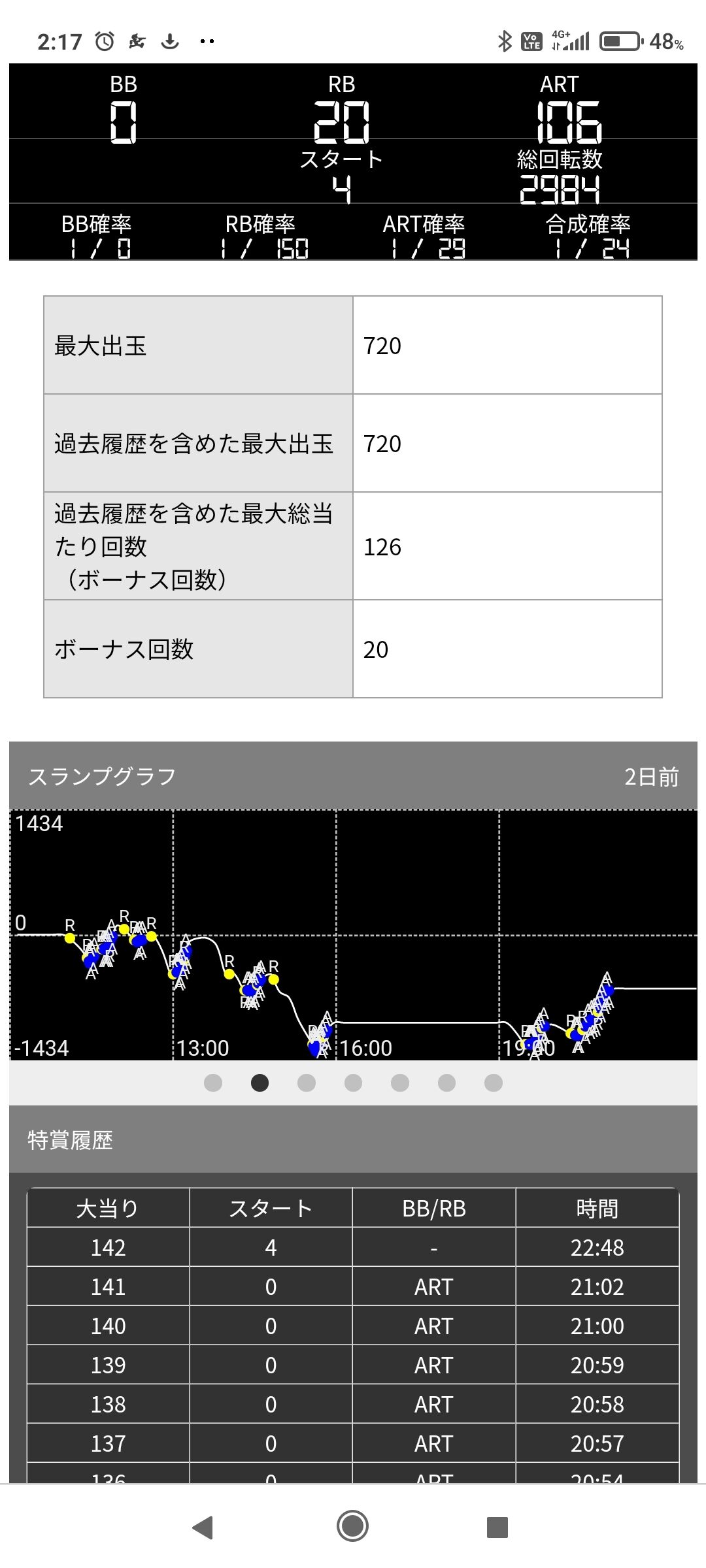
Task: Return to the home screen
Action: pyautogui.click(x=352, y=1527)
